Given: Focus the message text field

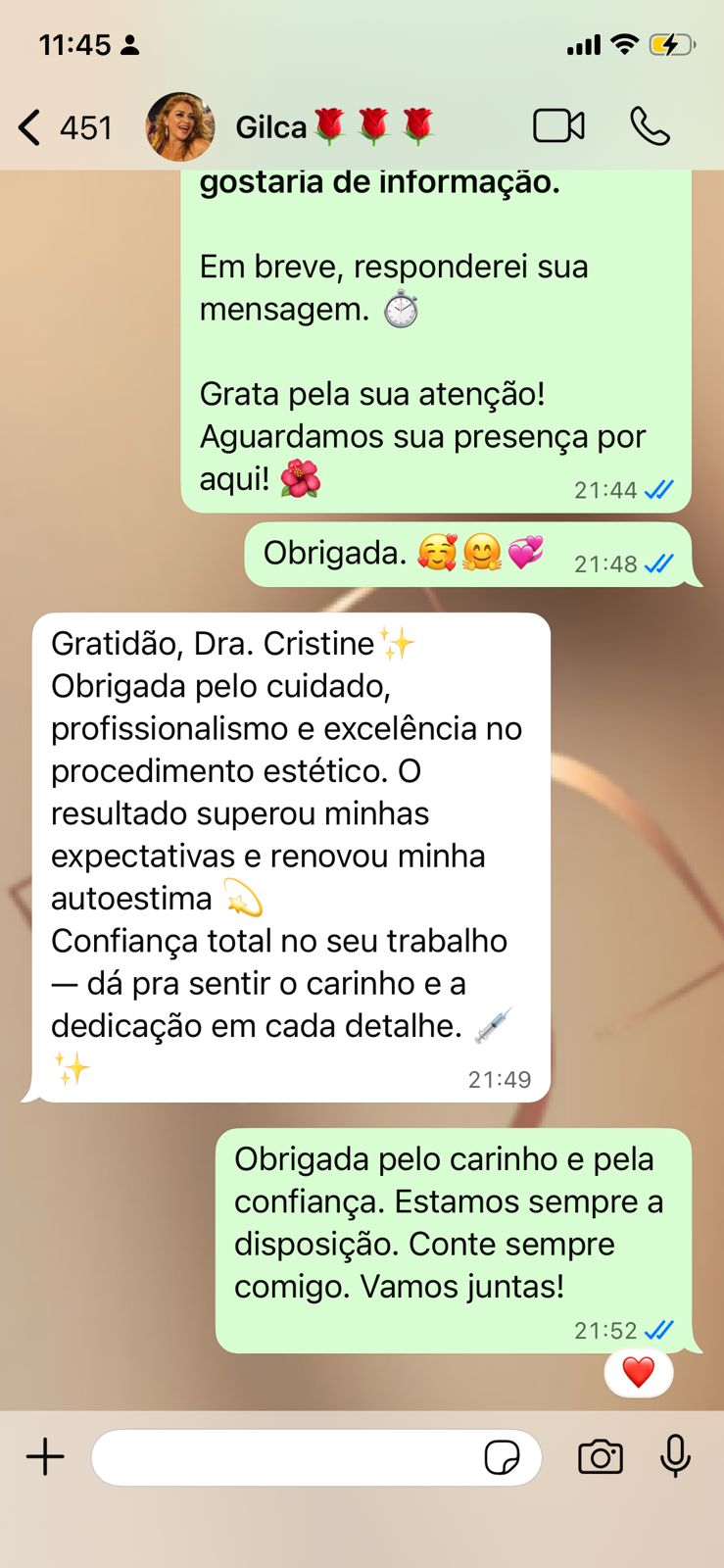Looking at the screenshot, I should [284, 1457].
